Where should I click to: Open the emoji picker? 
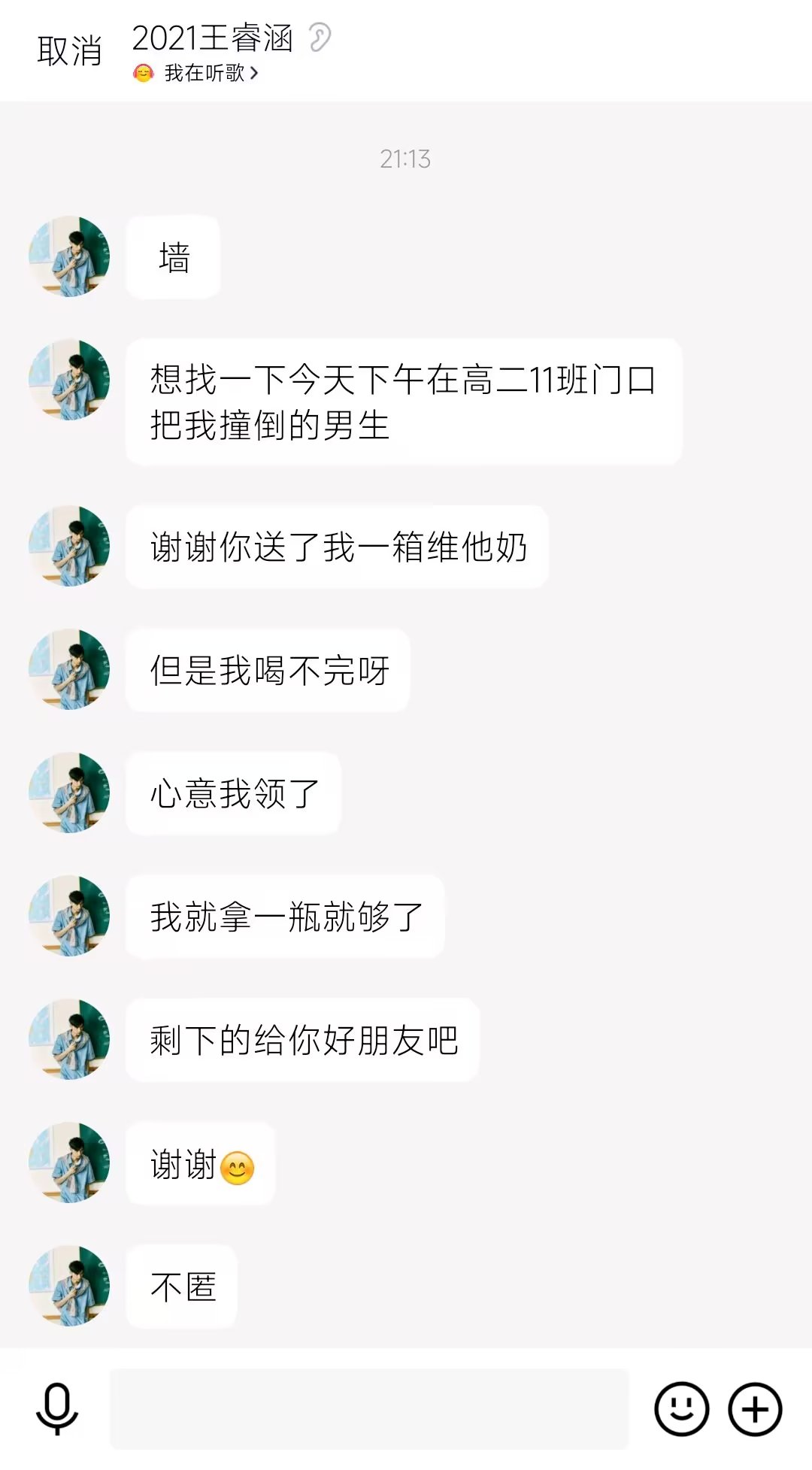click(681, 1408)
